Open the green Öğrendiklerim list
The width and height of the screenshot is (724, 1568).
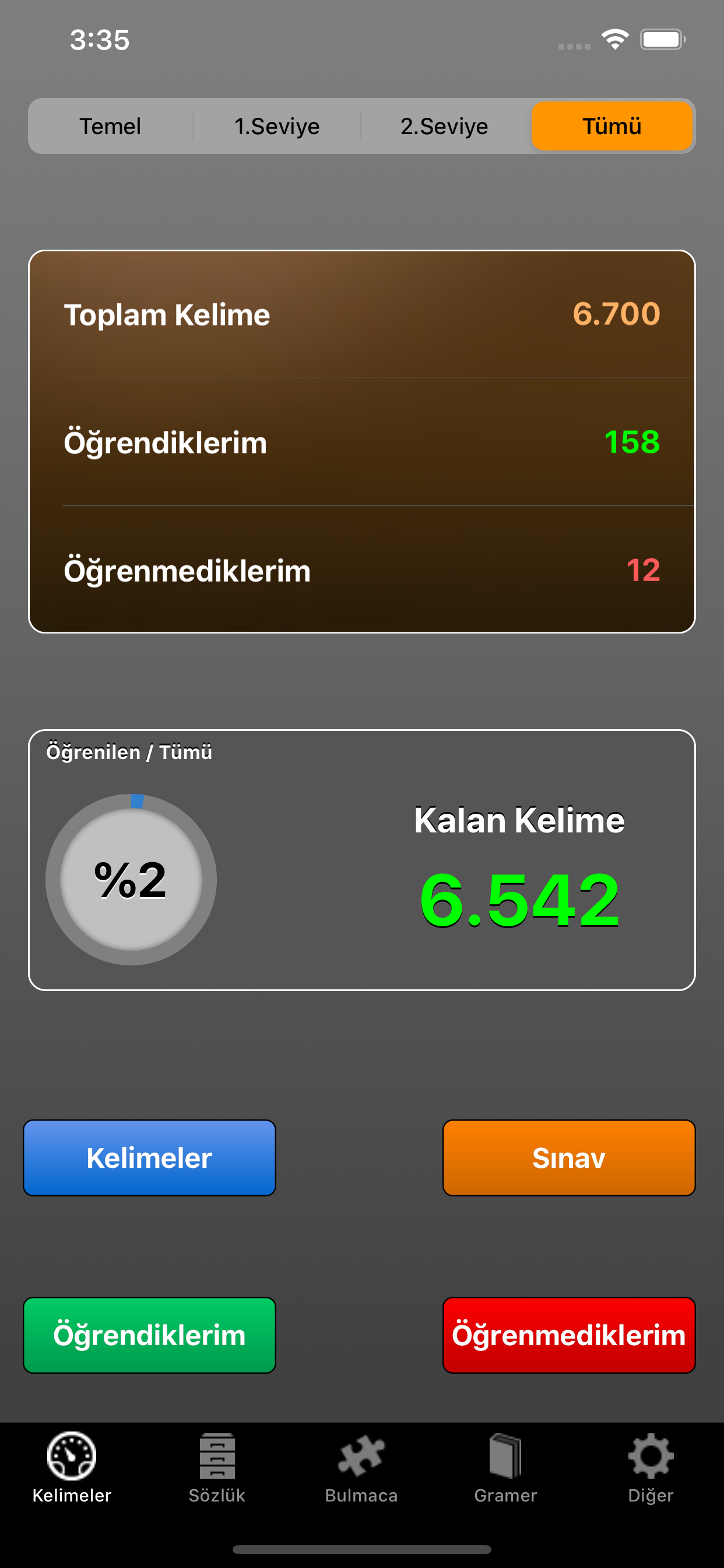(149, 1335)
